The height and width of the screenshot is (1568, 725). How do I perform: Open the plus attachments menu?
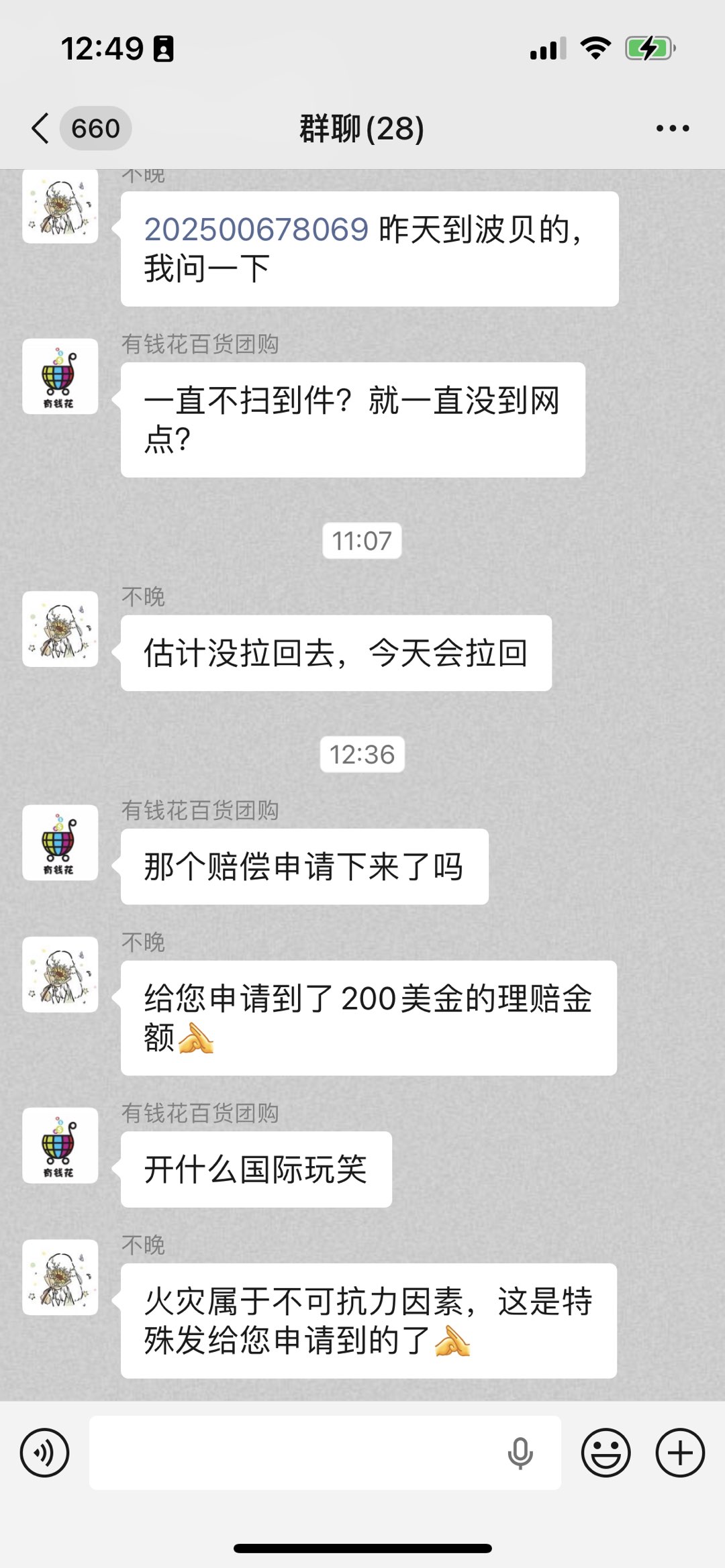click(679, 1453)
